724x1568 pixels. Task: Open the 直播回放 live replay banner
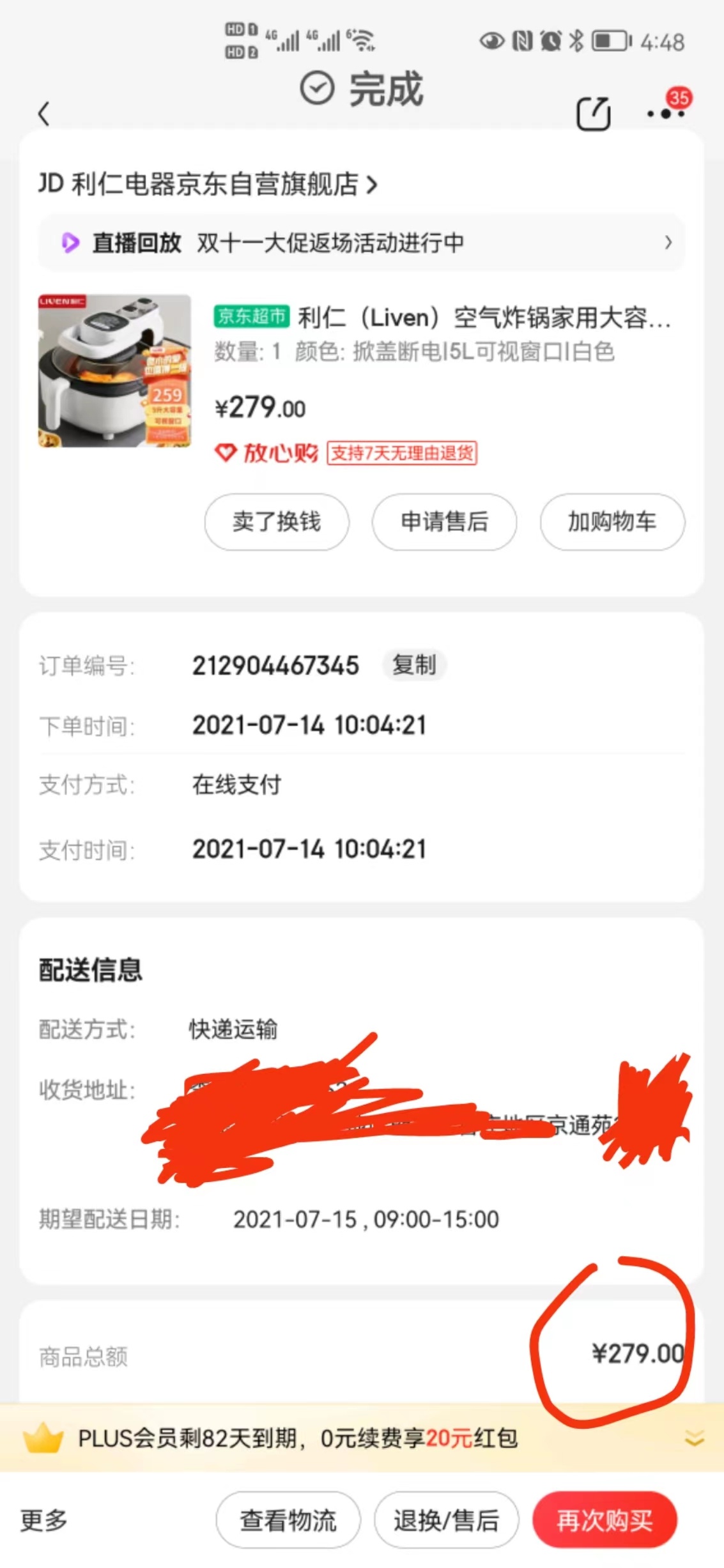361,243
